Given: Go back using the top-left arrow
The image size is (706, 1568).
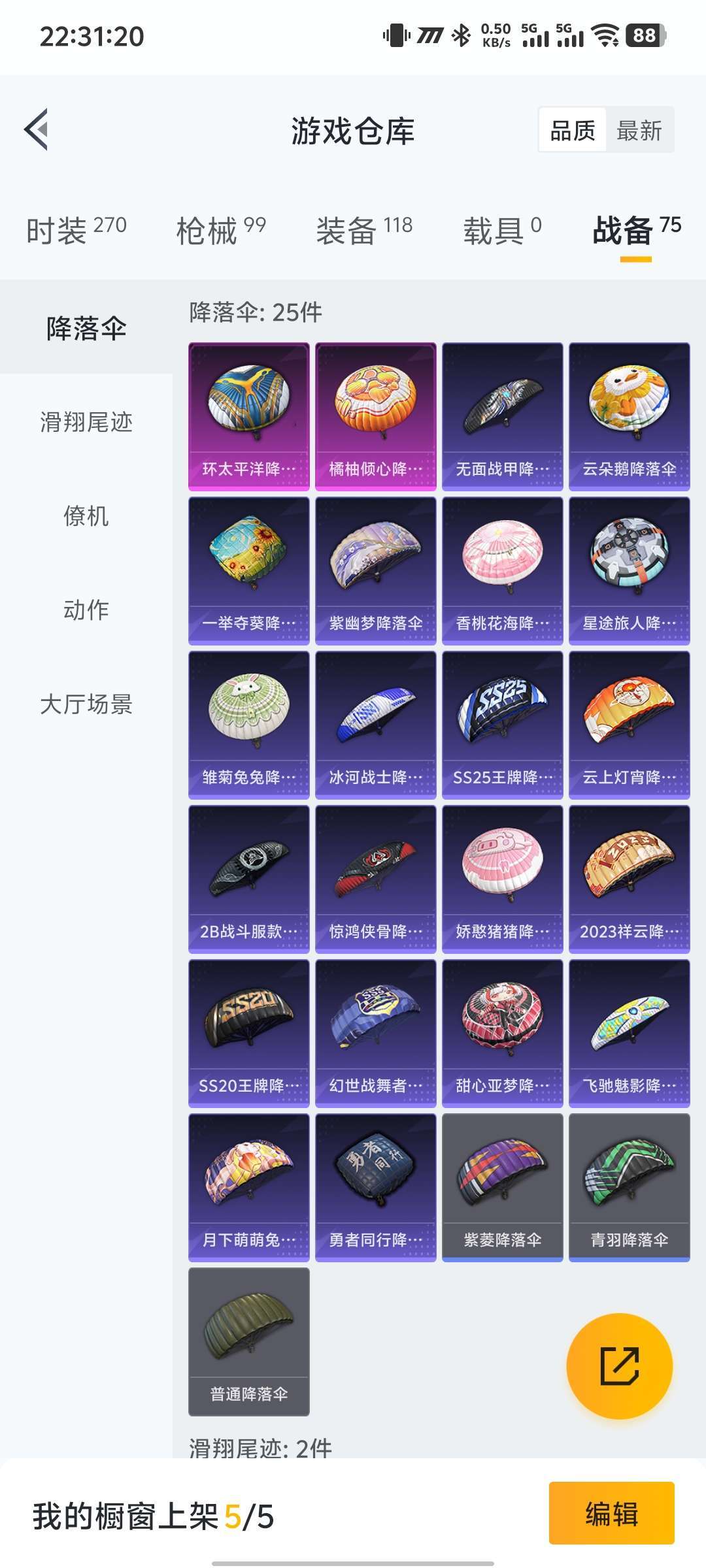Looking at the screenshot, I should coord(37,129).
